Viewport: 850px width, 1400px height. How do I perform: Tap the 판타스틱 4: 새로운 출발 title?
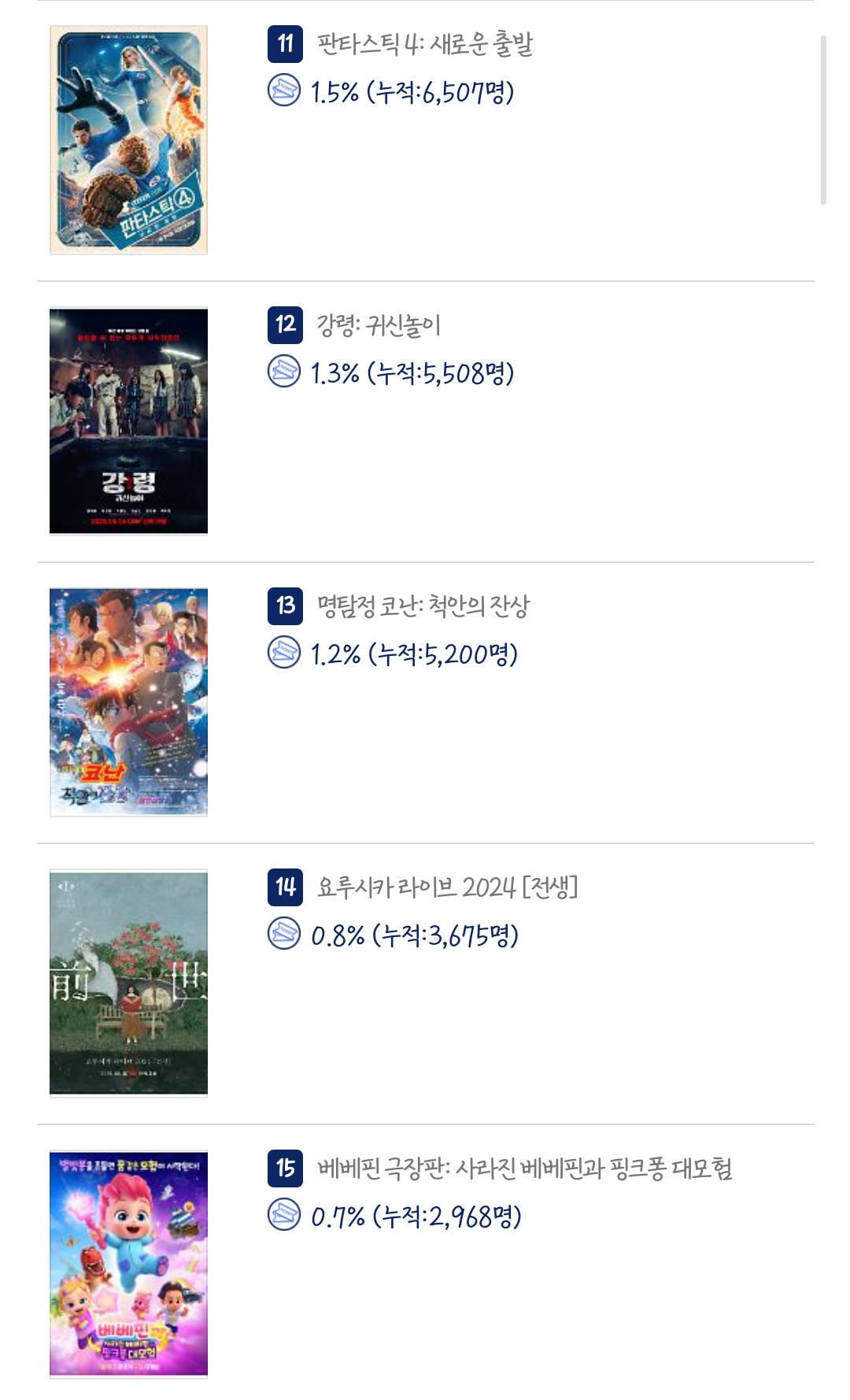[425, 43]
